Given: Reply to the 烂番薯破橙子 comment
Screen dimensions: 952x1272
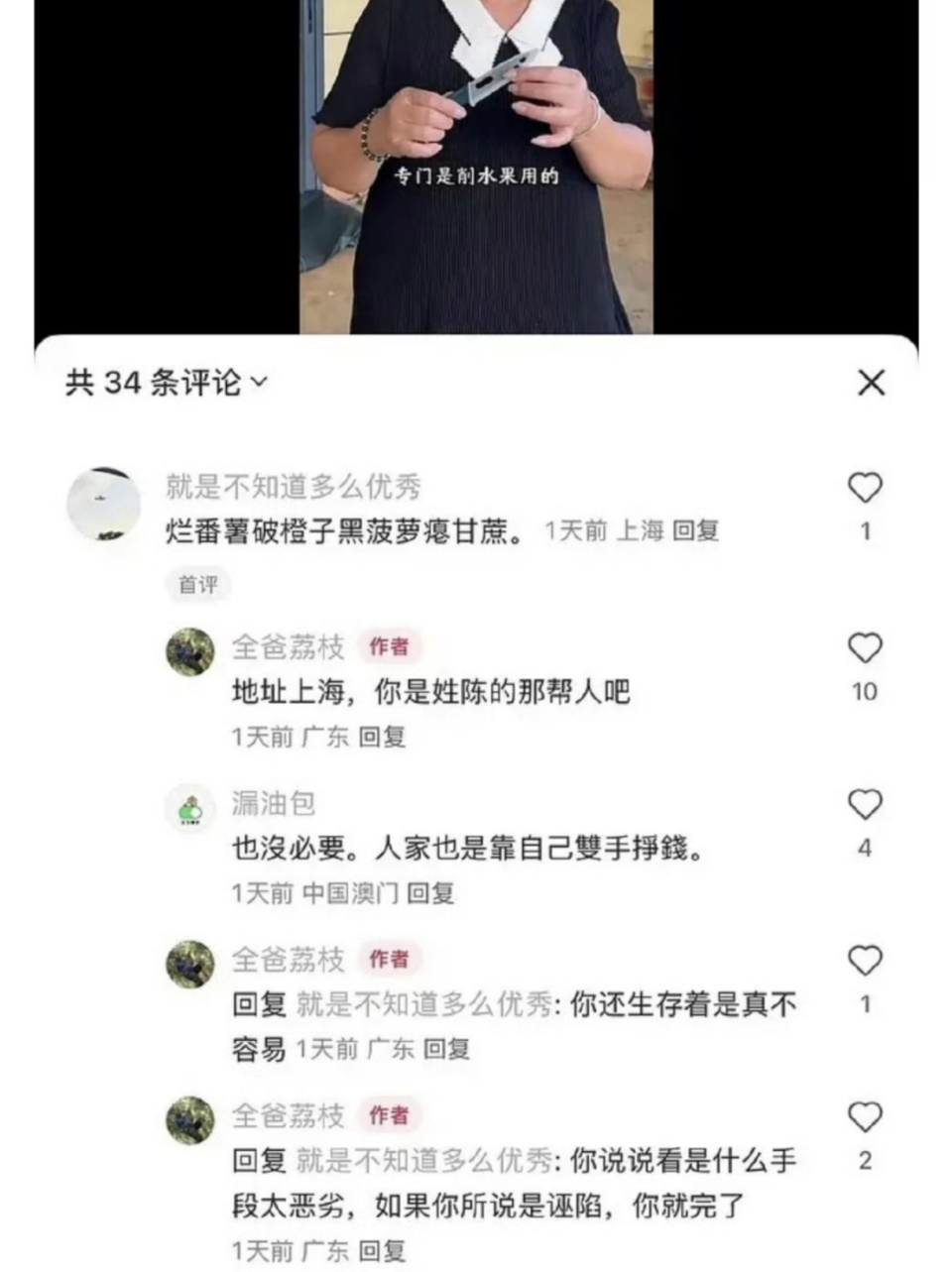Looking at the screenshot, I should click(695, 531).
